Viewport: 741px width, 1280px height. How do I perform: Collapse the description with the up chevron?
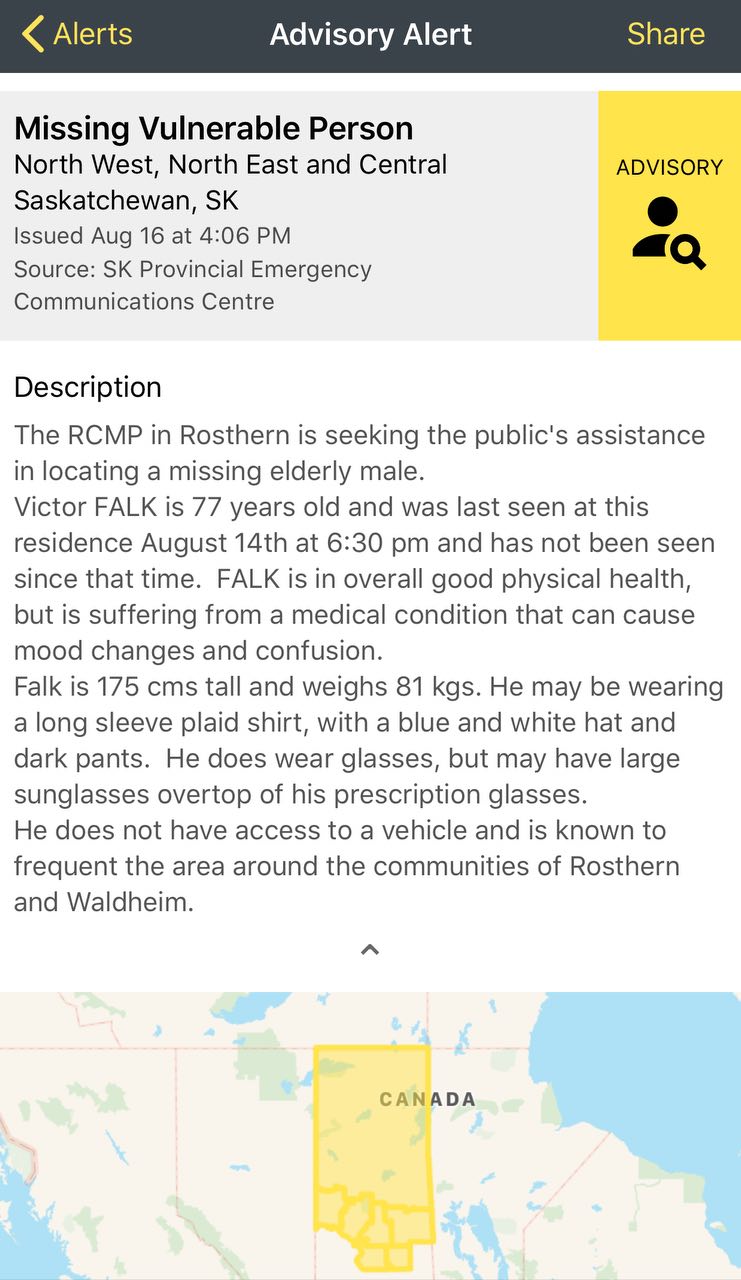click(x=370, y=950)
